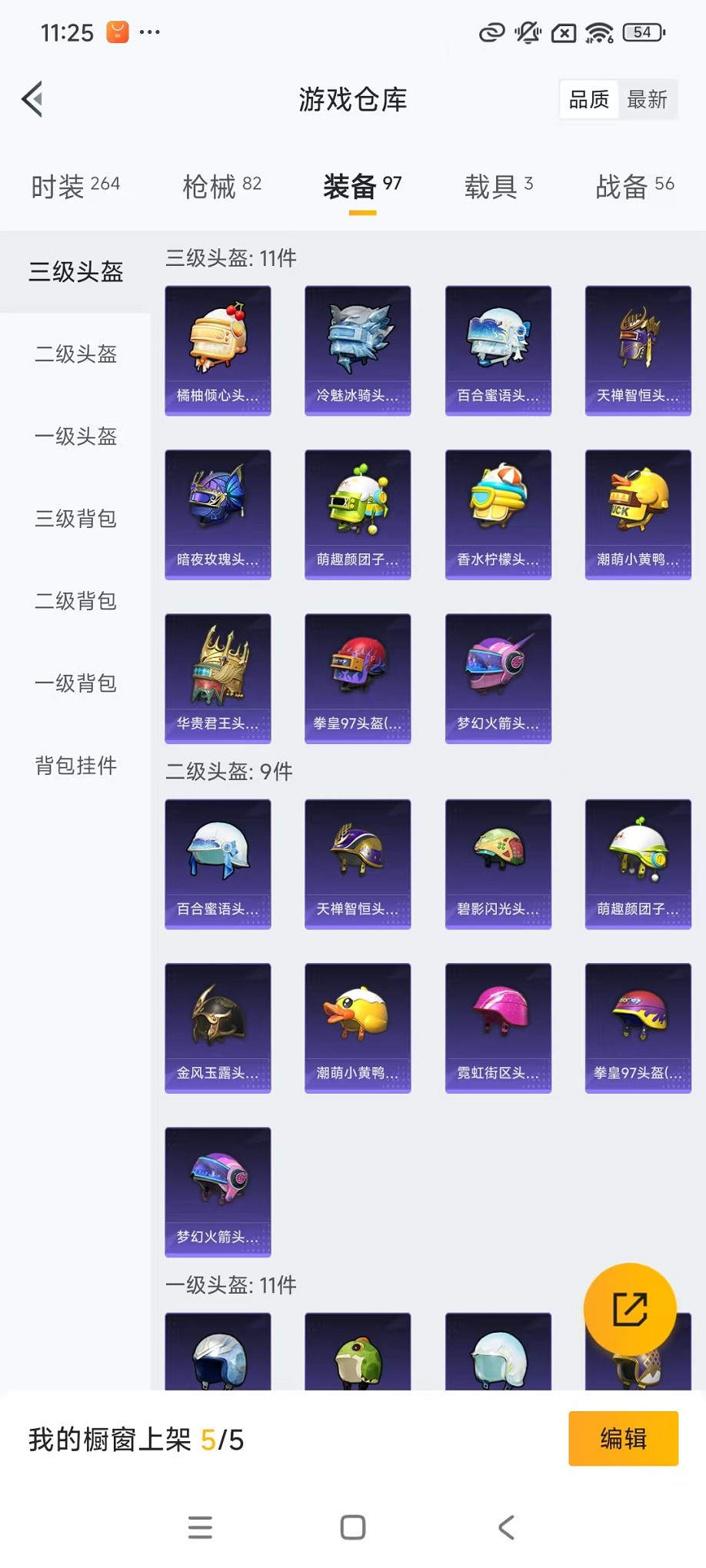706x1568 pixels.
Task: Open the 三级背包 category
Action: tap(75, 519)
